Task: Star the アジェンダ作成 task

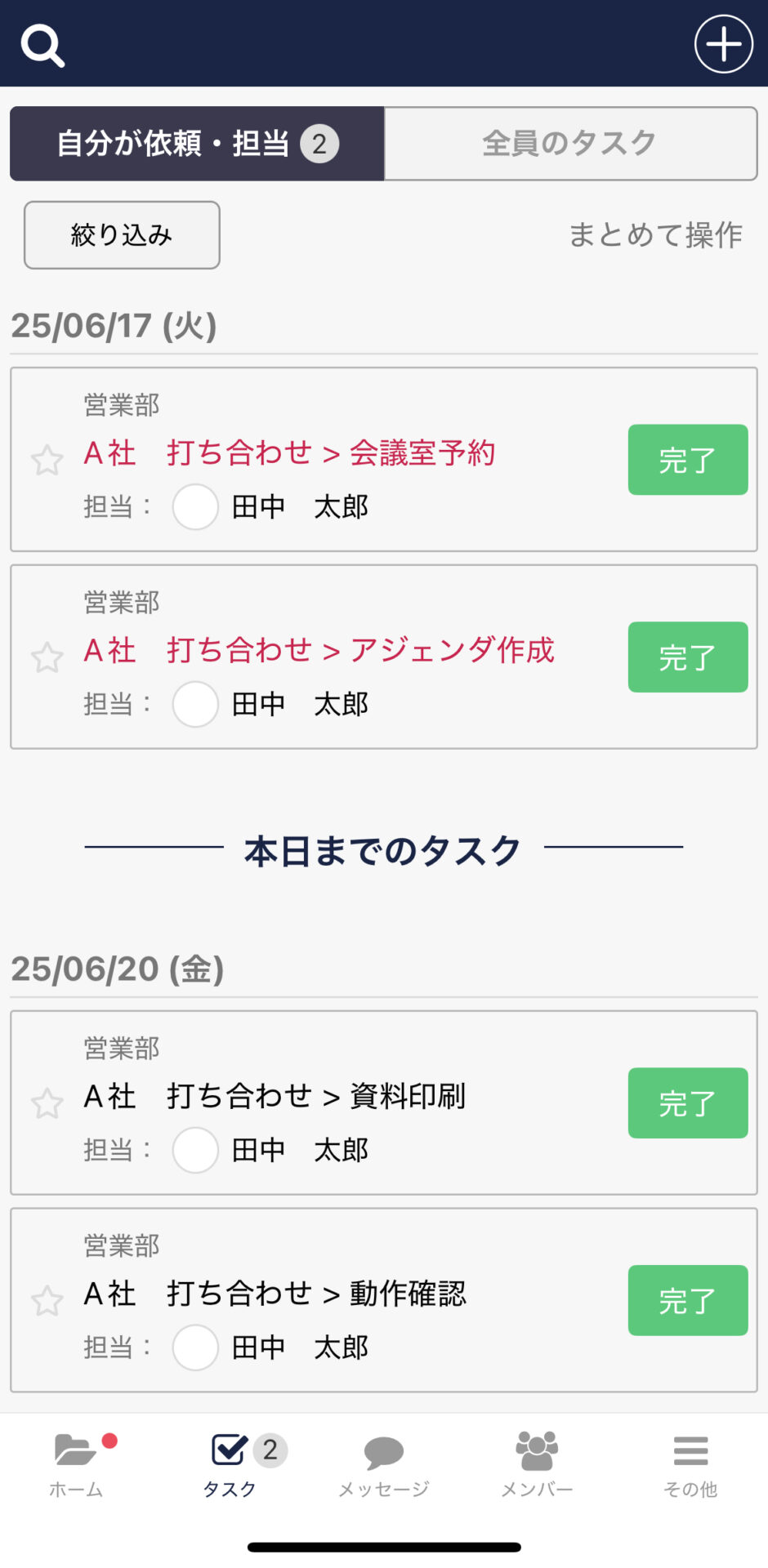Action: point(47,657)
